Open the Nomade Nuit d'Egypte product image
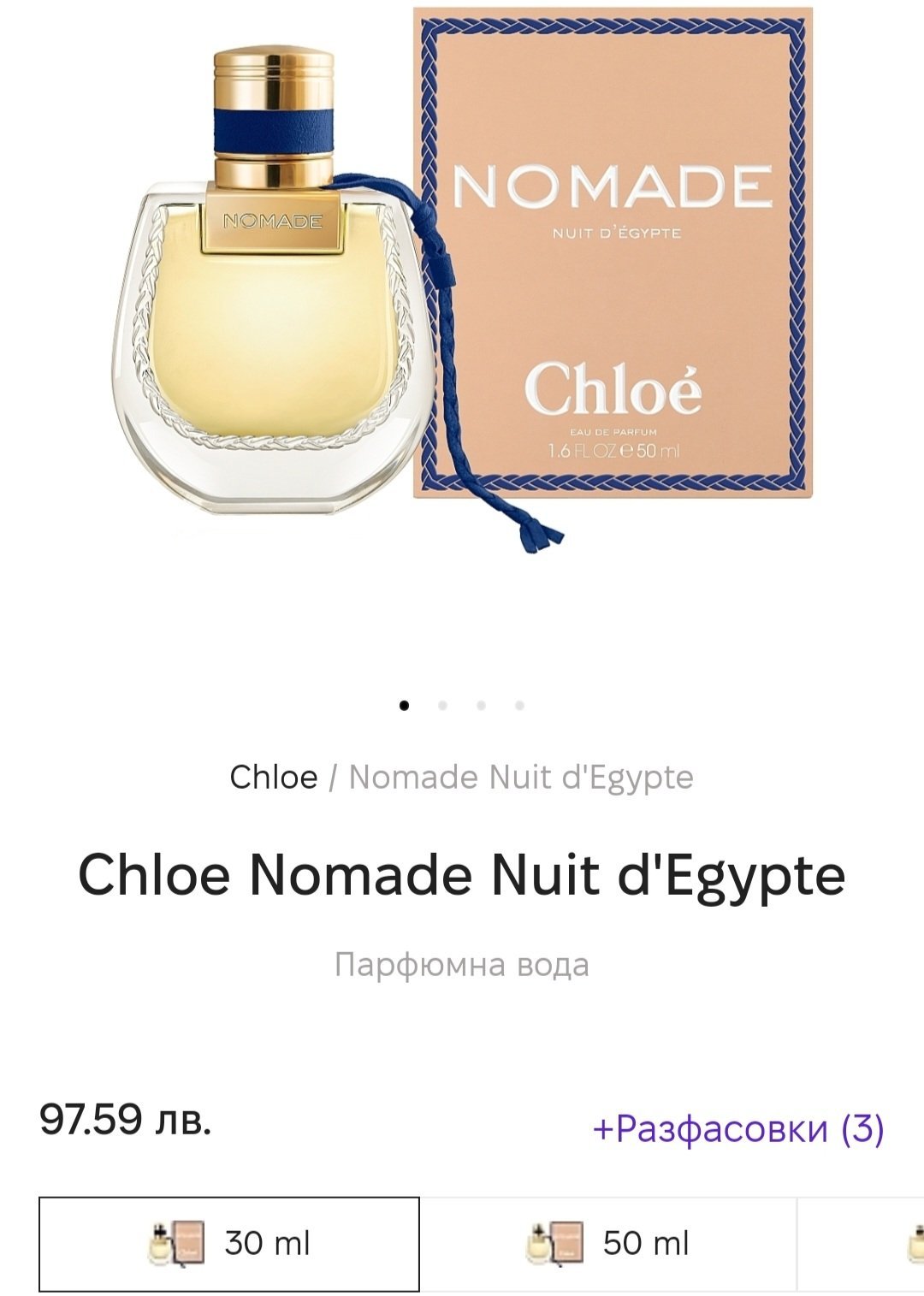Screen dimensions: 924x1296 (462, 282)
